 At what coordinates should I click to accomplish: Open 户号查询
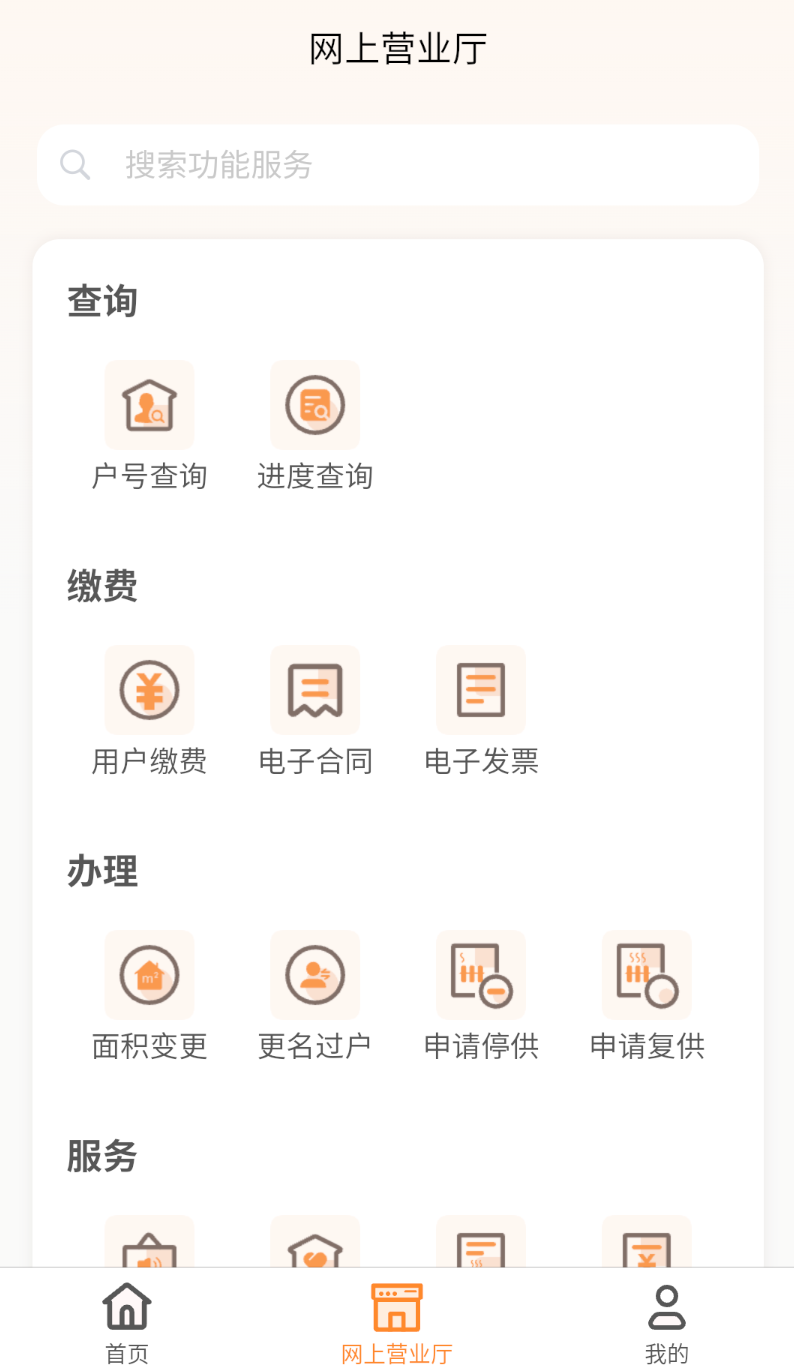(x=149, y=427)
